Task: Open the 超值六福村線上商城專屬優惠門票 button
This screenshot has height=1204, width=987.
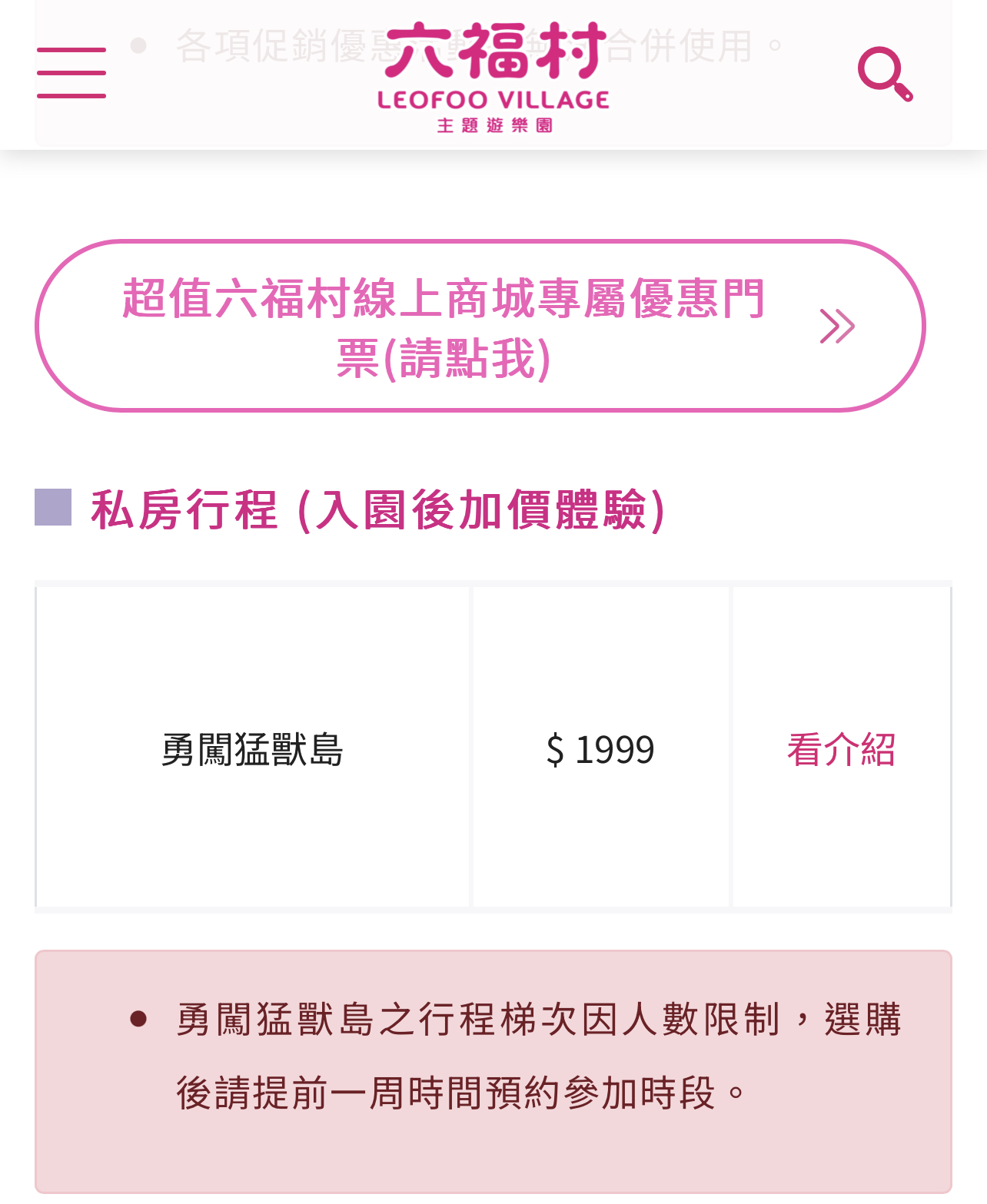Action: point(480,326)
